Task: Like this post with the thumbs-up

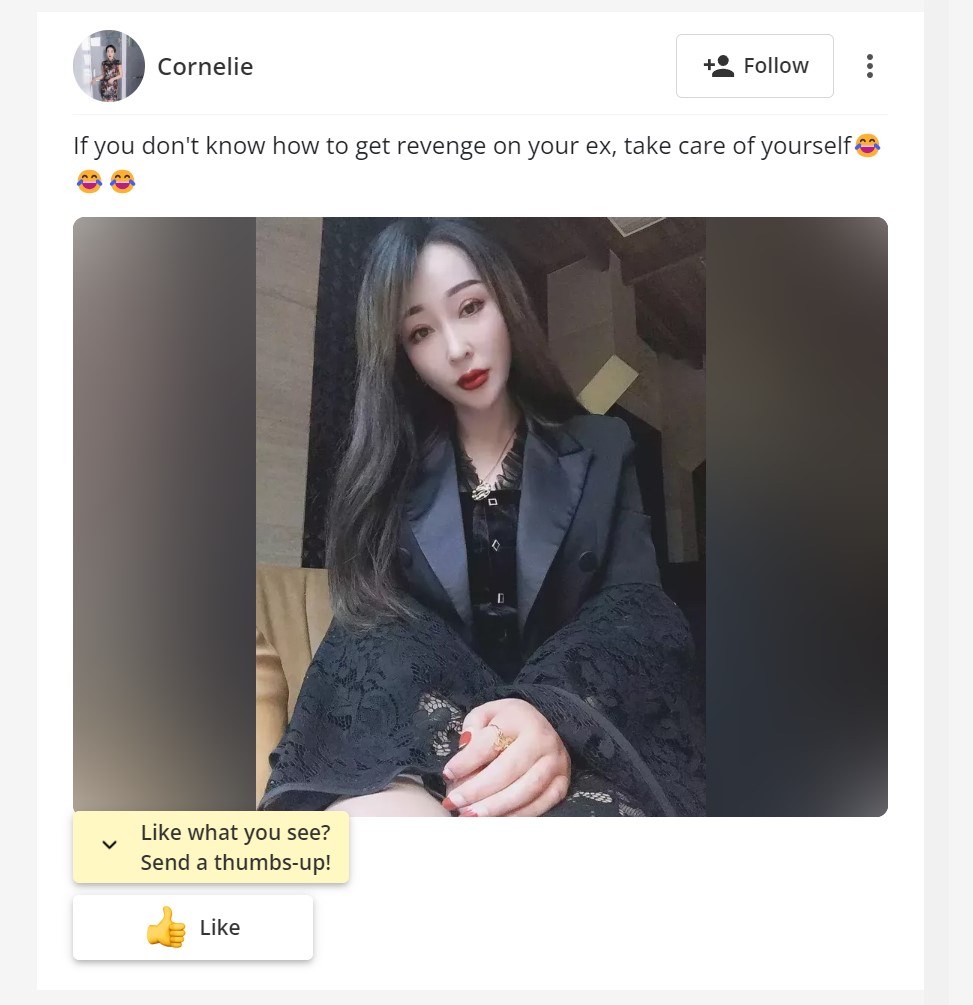Action: click(x=193, y=927)
